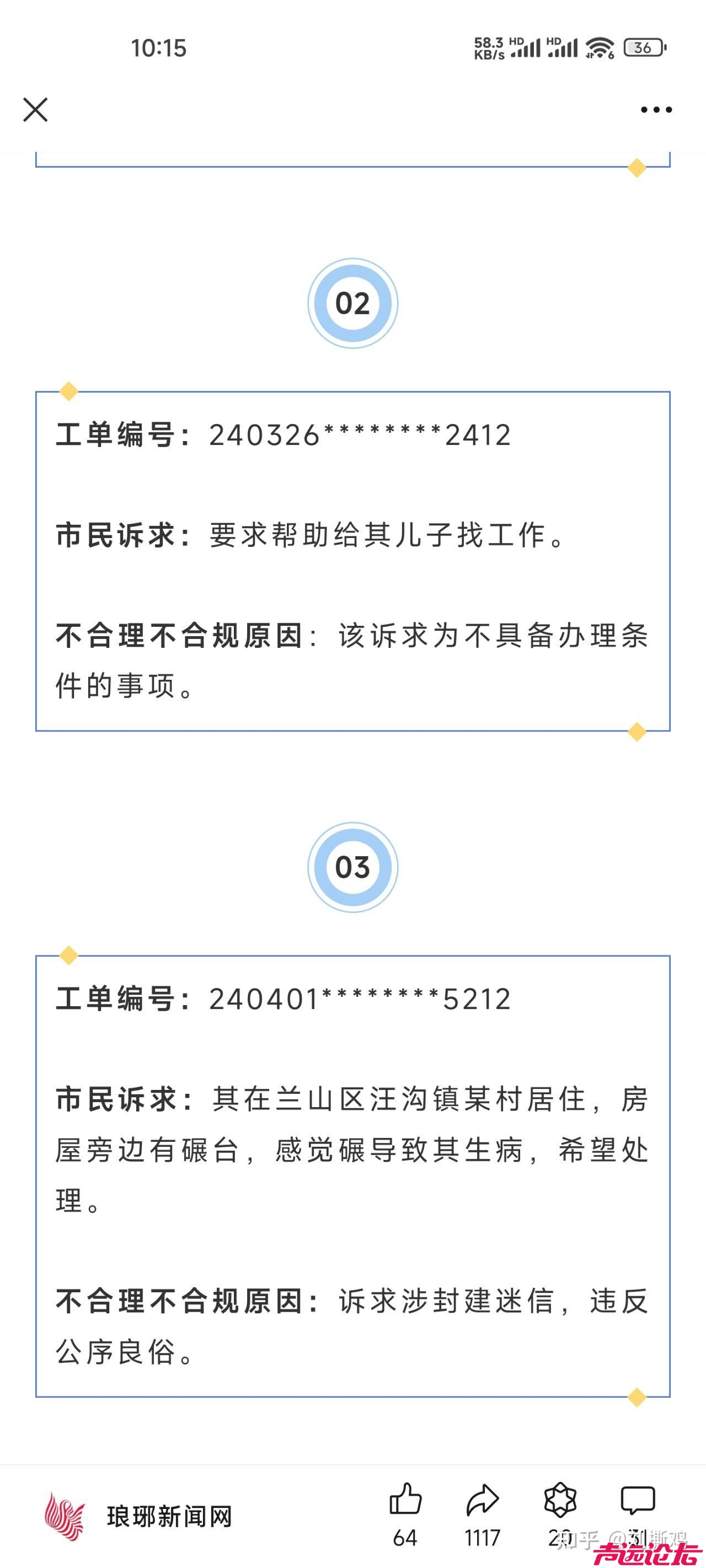This screenshot has height=1568, width=706.
Task: Tap the star-flower icon in bottom bar
Action: click(x=560, y=1500)
